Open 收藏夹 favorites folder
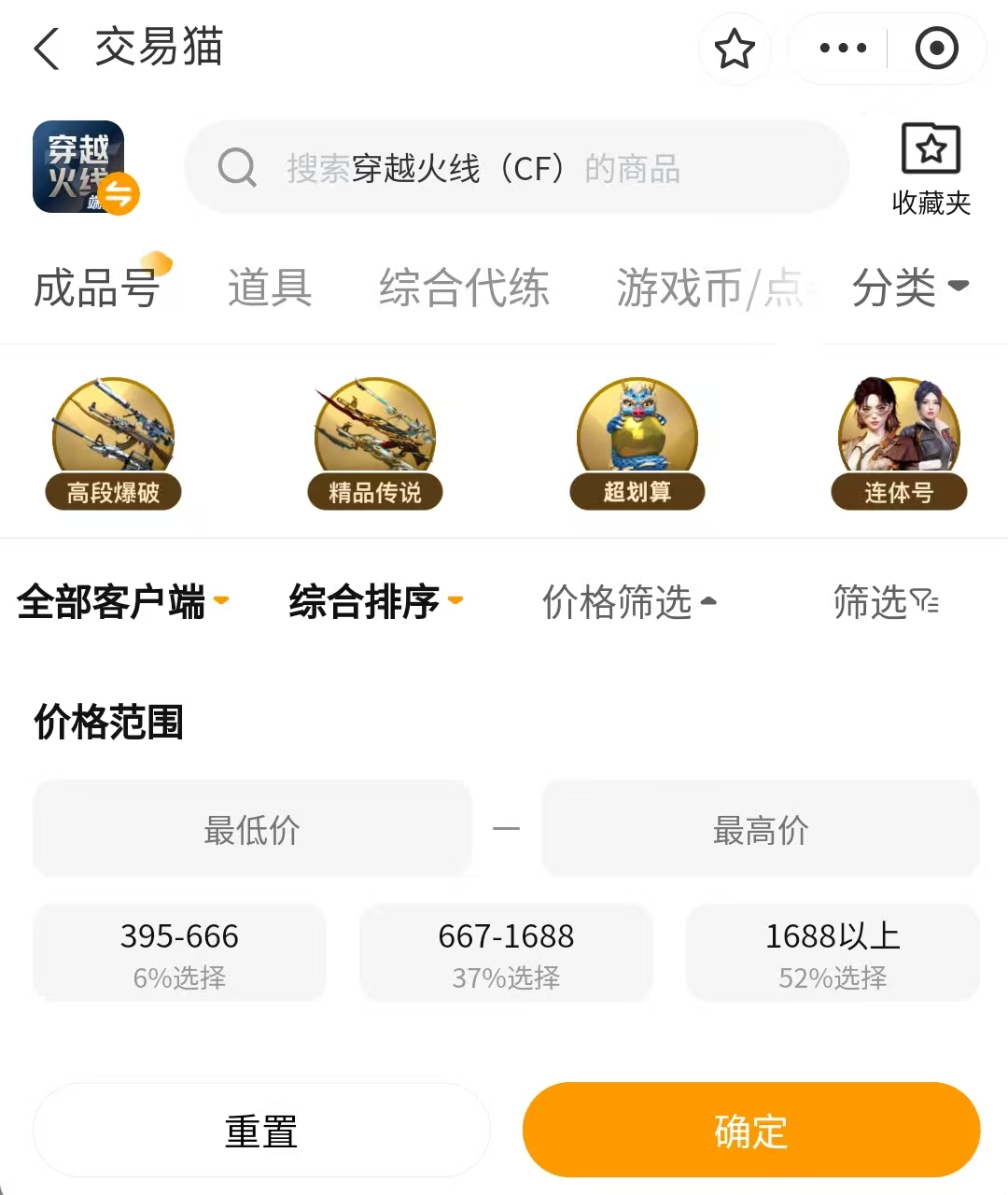 (x=931, y=170)
